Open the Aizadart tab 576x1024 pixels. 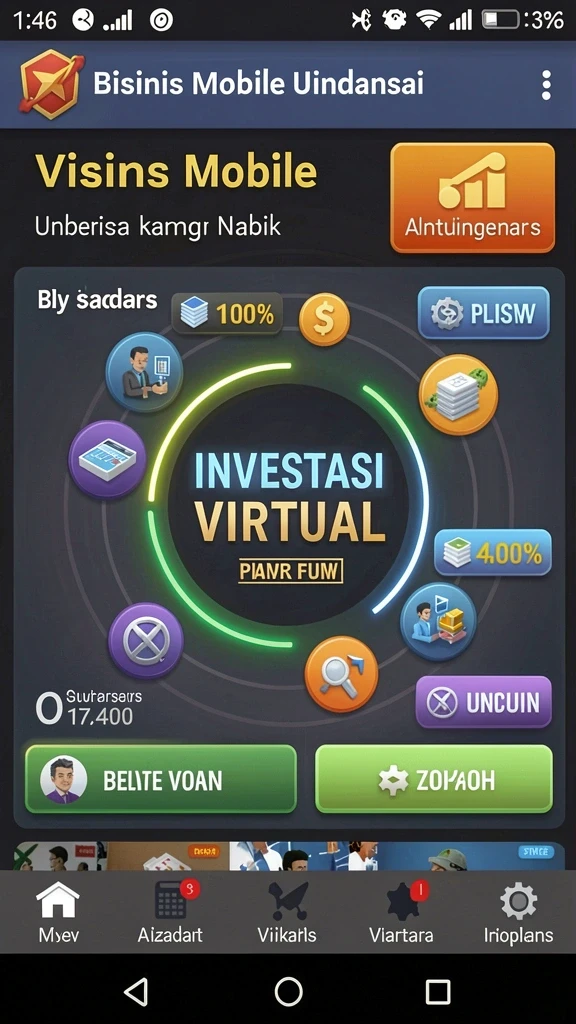coord(170,912)
